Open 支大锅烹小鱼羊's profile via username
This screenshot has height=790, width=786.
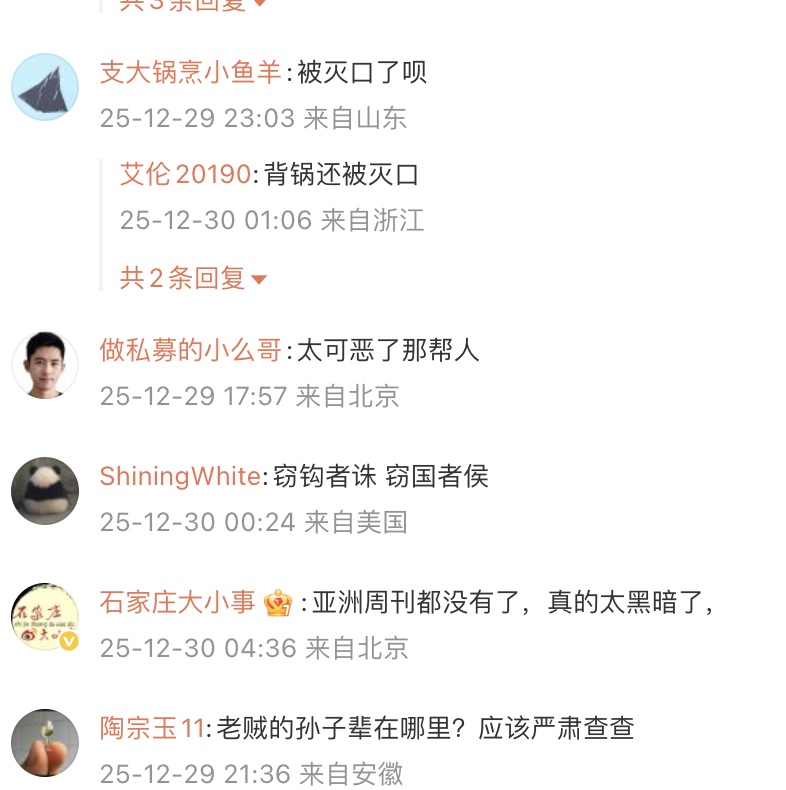[192, 72]
